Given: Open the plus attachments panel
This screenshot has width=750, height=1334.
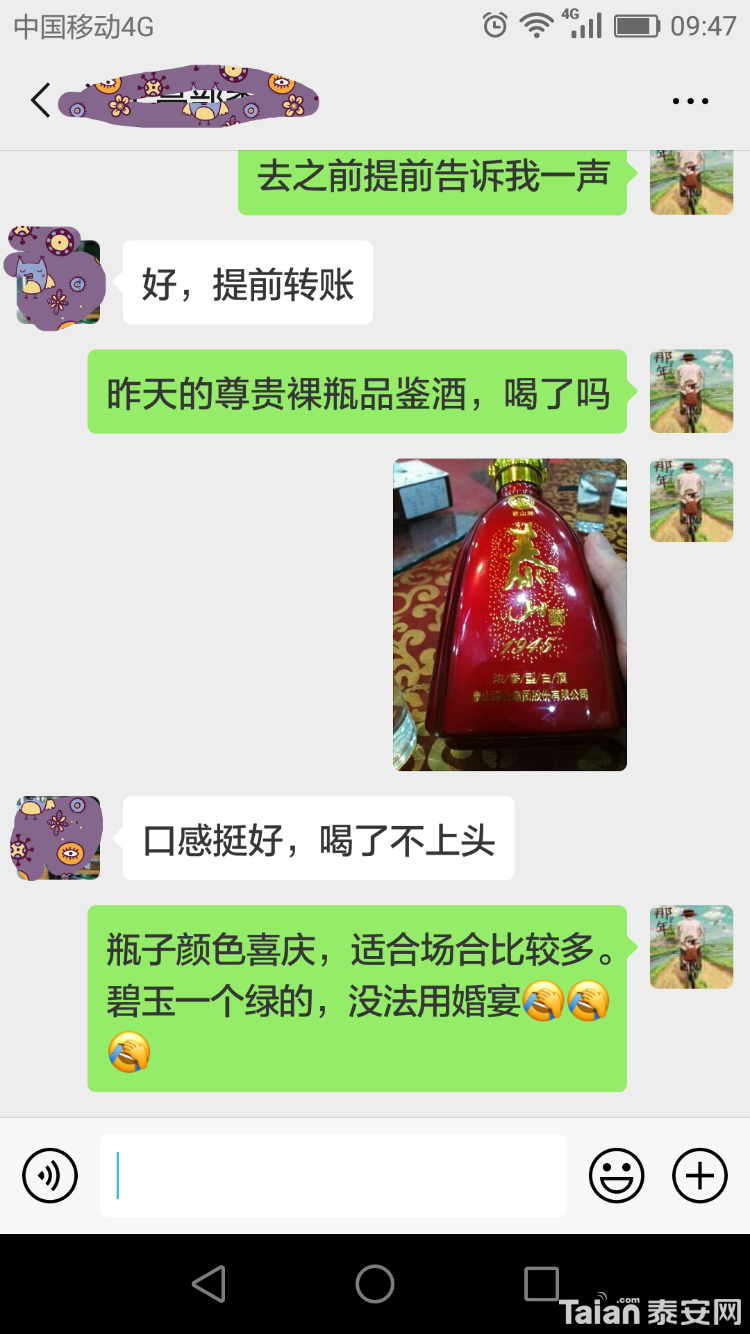Looking at the screenshot, I should (700, 1175).
